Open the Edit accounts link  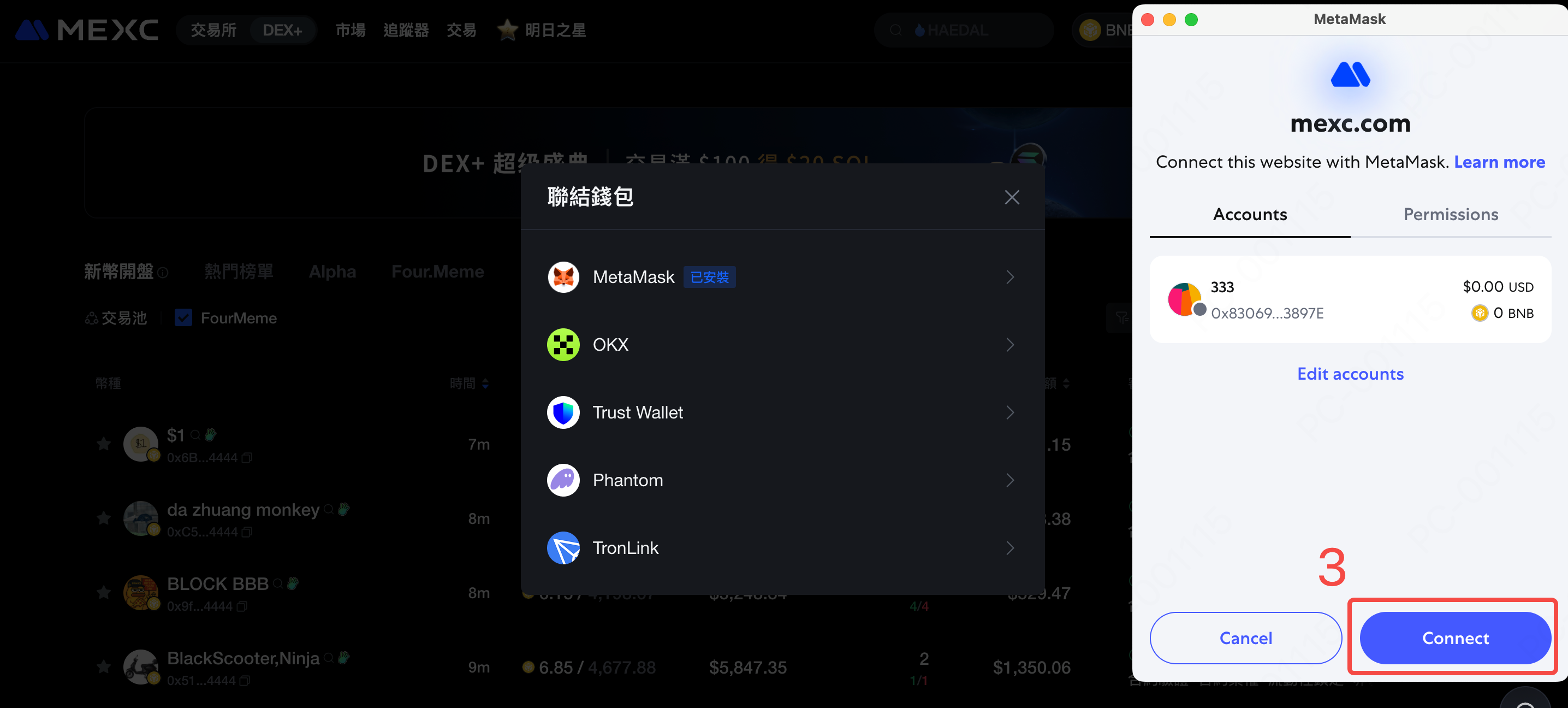[x=1350, y=374]
